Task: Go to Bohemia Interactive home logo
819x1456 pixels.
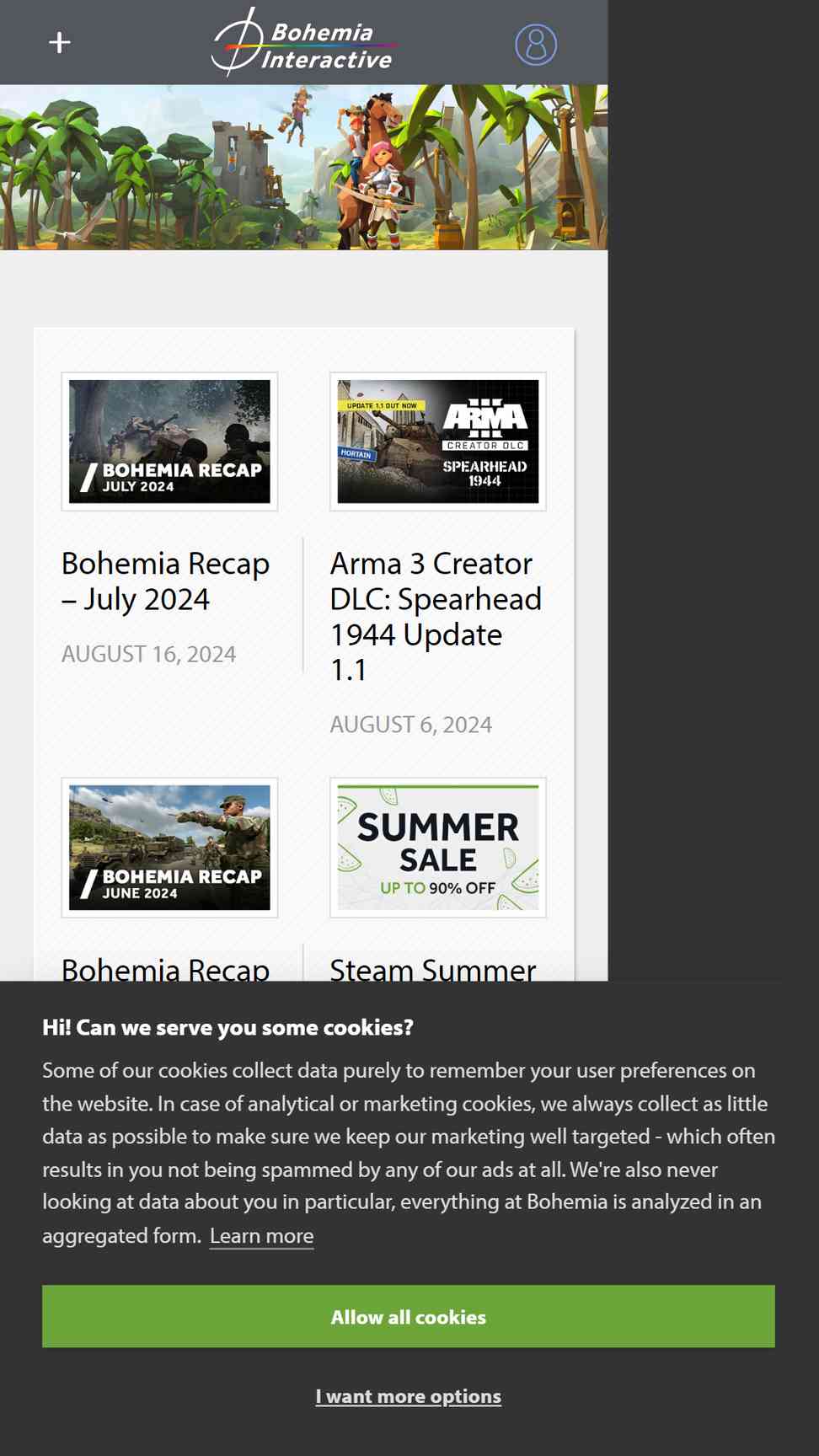Action: 303,42
